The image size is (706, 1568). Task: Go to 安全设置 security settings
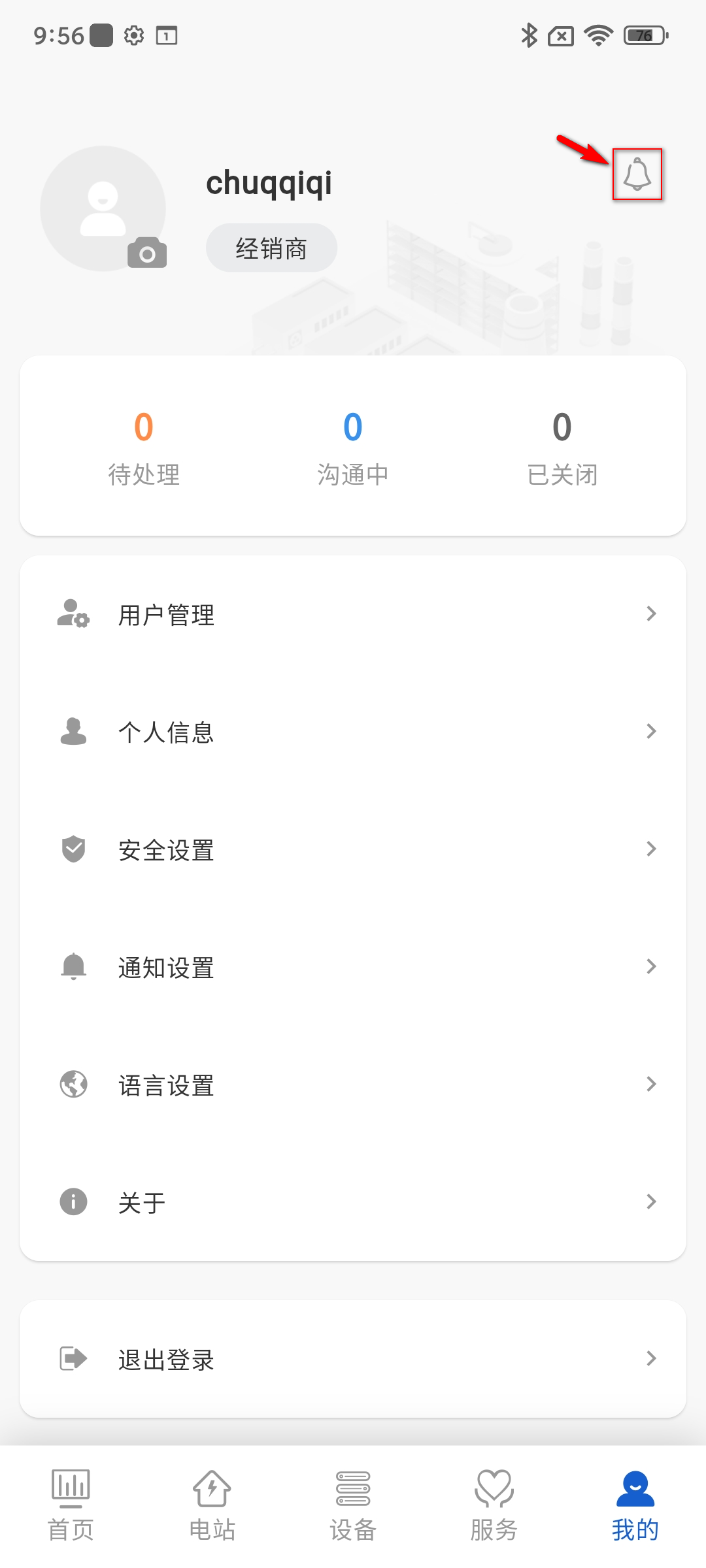353,849
